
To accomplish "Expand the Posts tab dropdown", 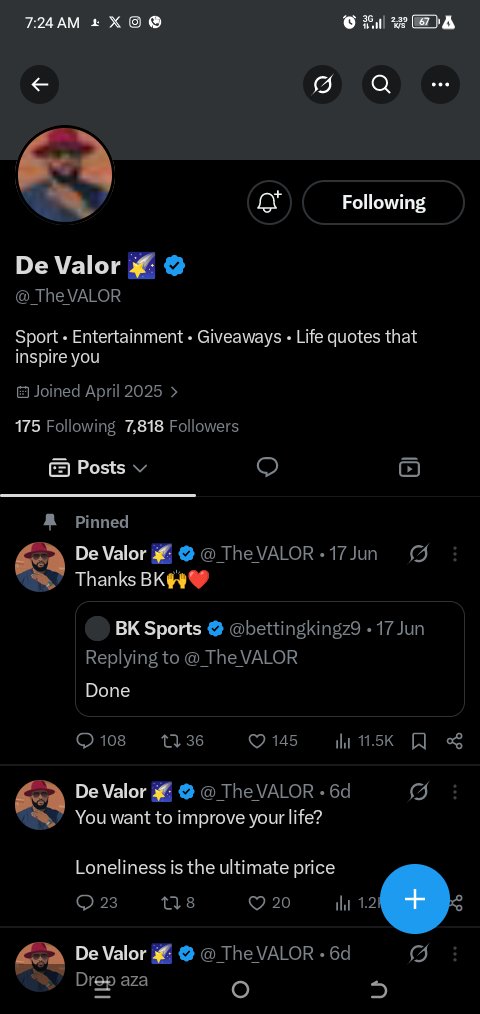I will 98,468.
